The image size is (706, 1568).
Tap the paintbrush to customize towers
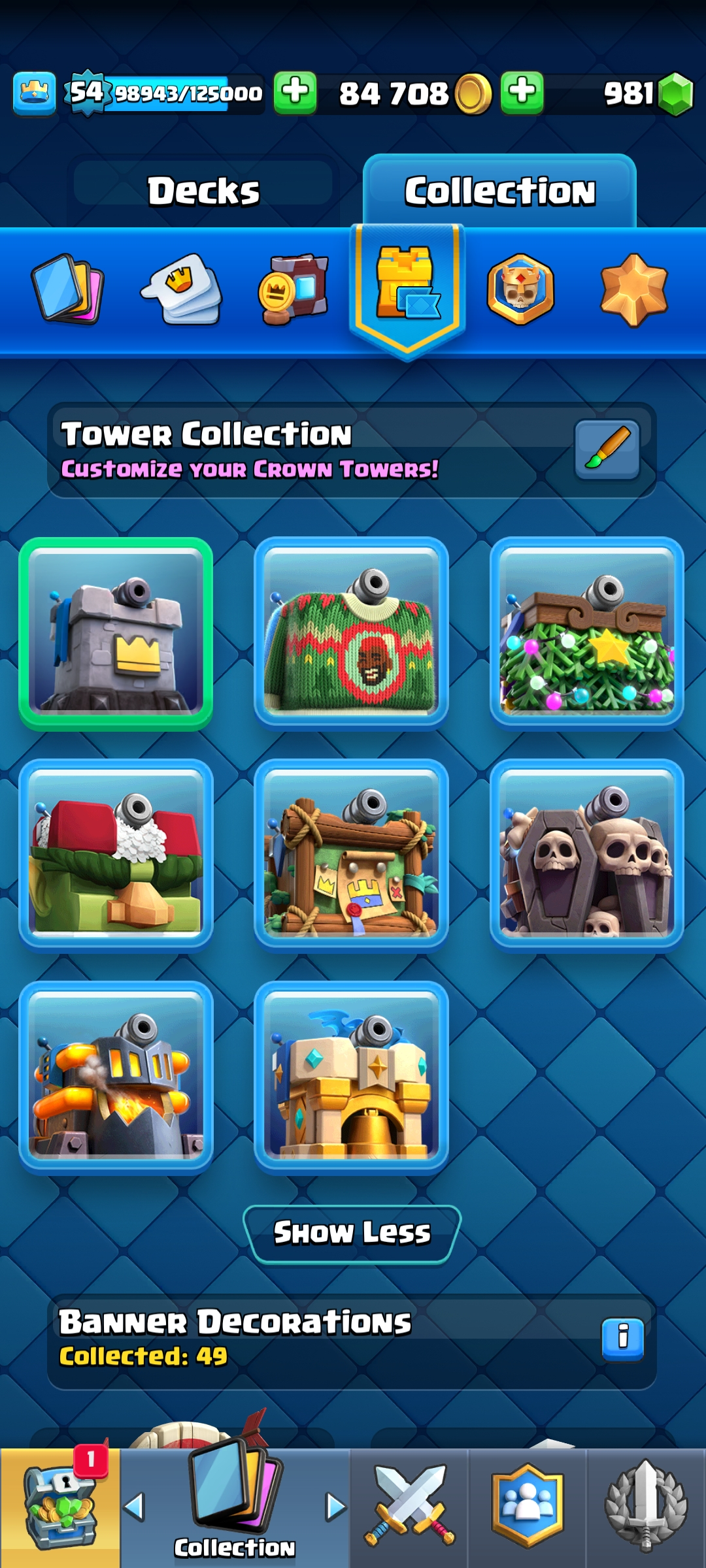607,449
